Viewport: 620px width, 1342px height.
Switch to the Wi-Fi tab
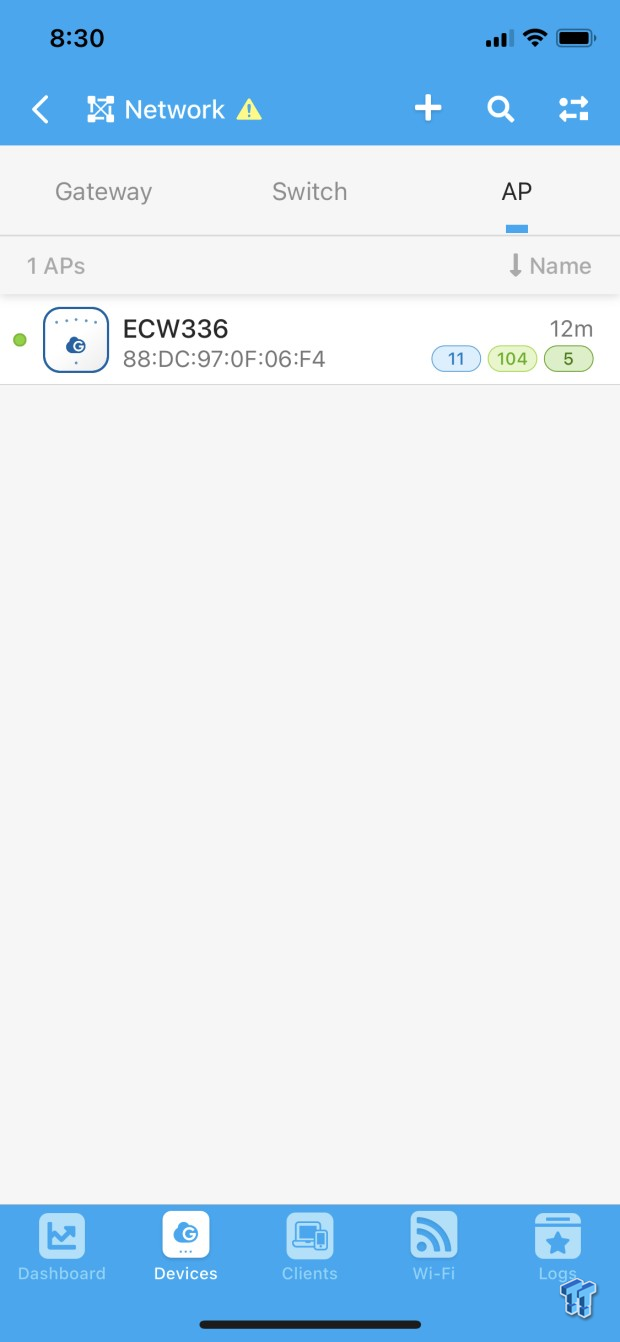(x=433, y=1247)
